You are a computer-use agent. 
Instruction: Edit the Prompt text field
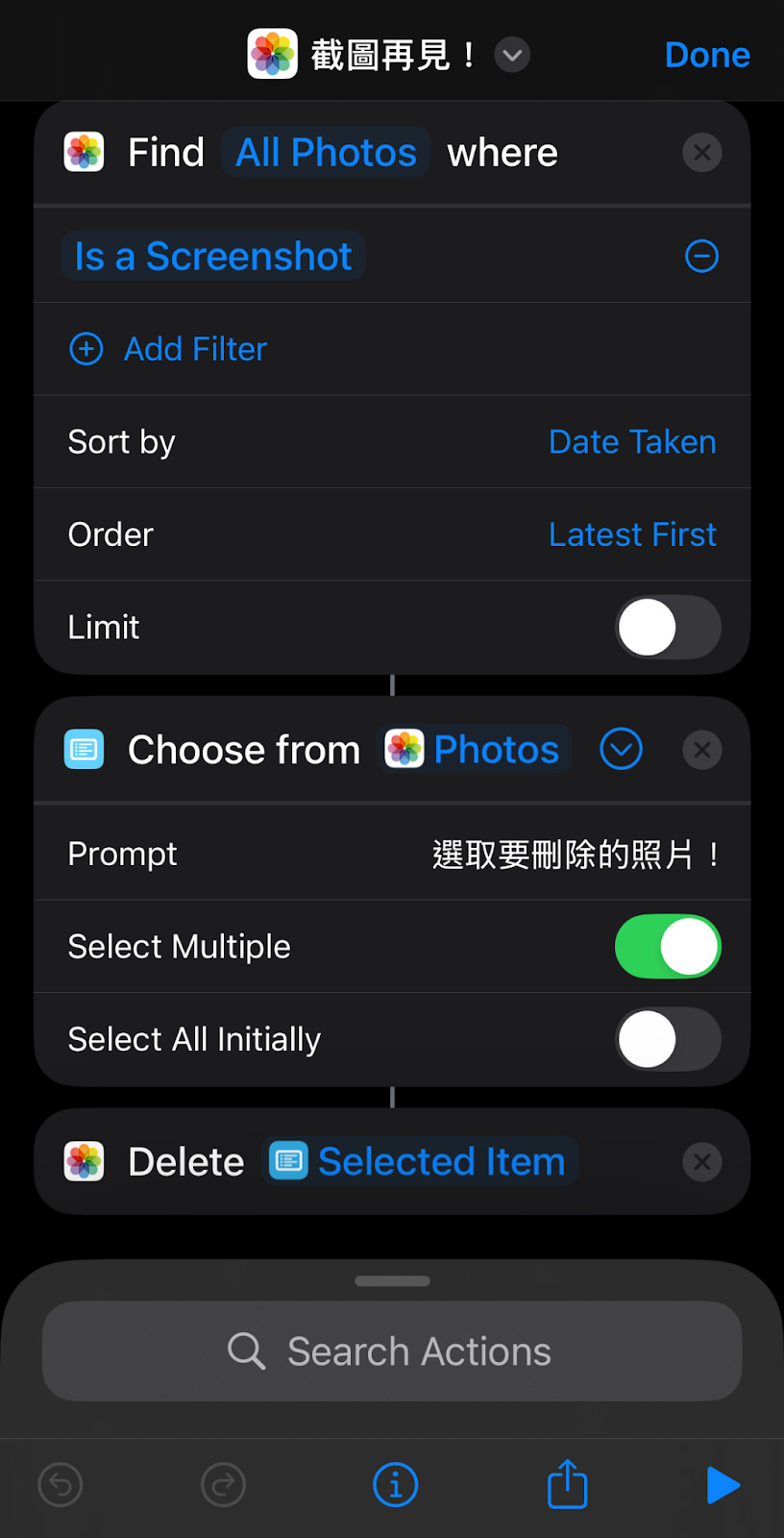[x=576, y=854]
